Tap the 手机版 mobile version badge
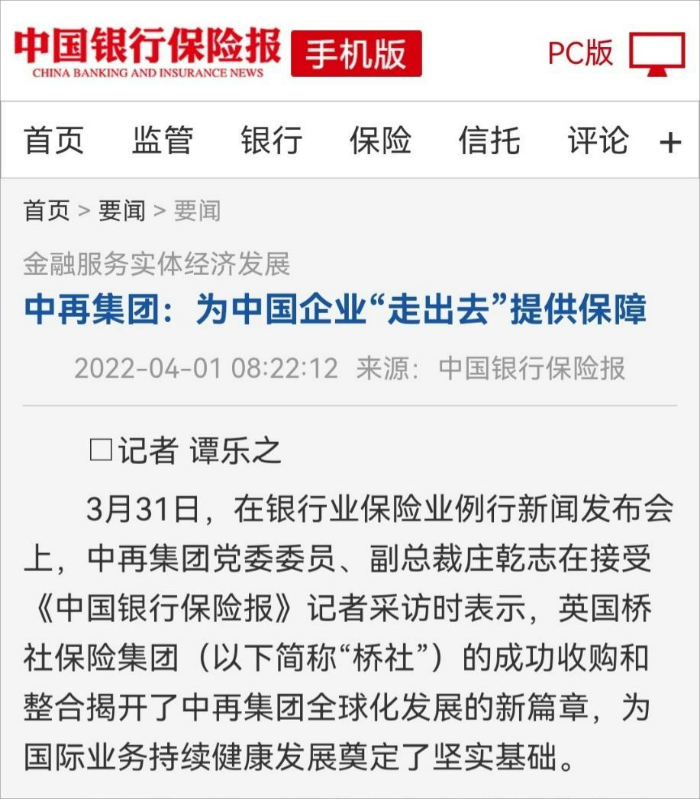Image resolution: width=700 pixels, height=799 pixels. click(x=356, y=54)
